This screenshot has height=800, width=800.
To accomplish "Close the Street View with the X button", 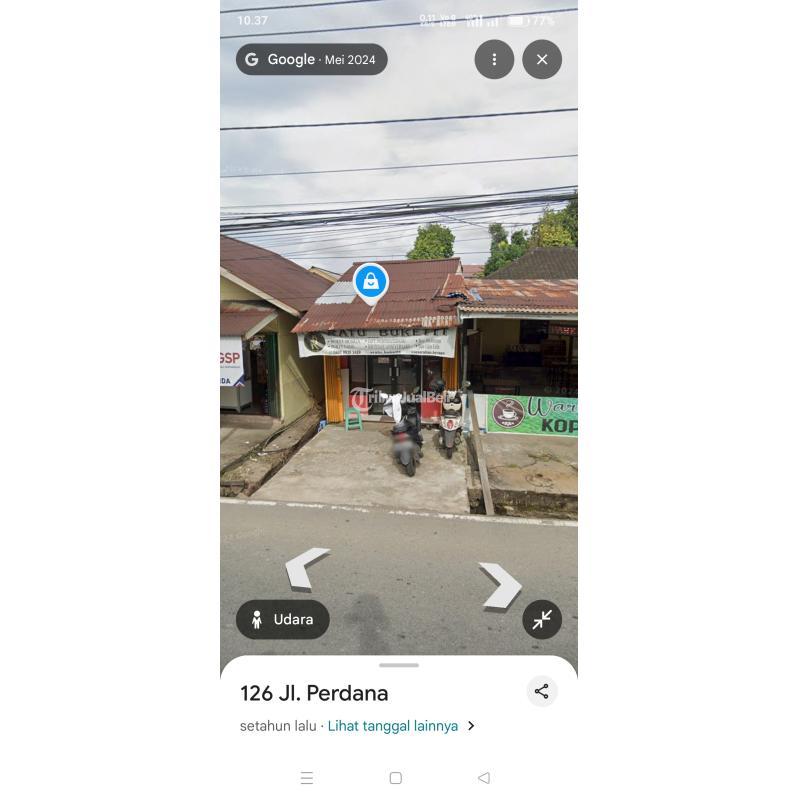I will 542,60.
